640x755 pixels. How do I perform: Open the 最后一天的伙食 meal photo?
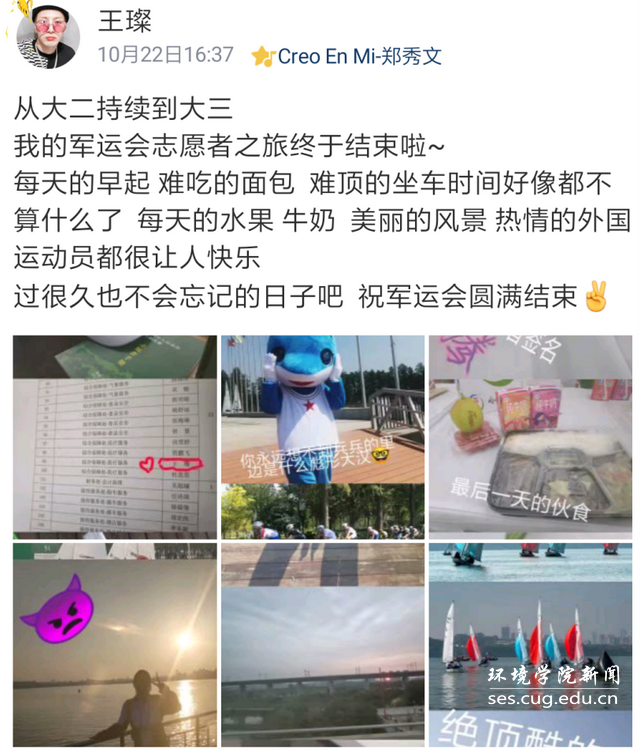click(530, 437)
